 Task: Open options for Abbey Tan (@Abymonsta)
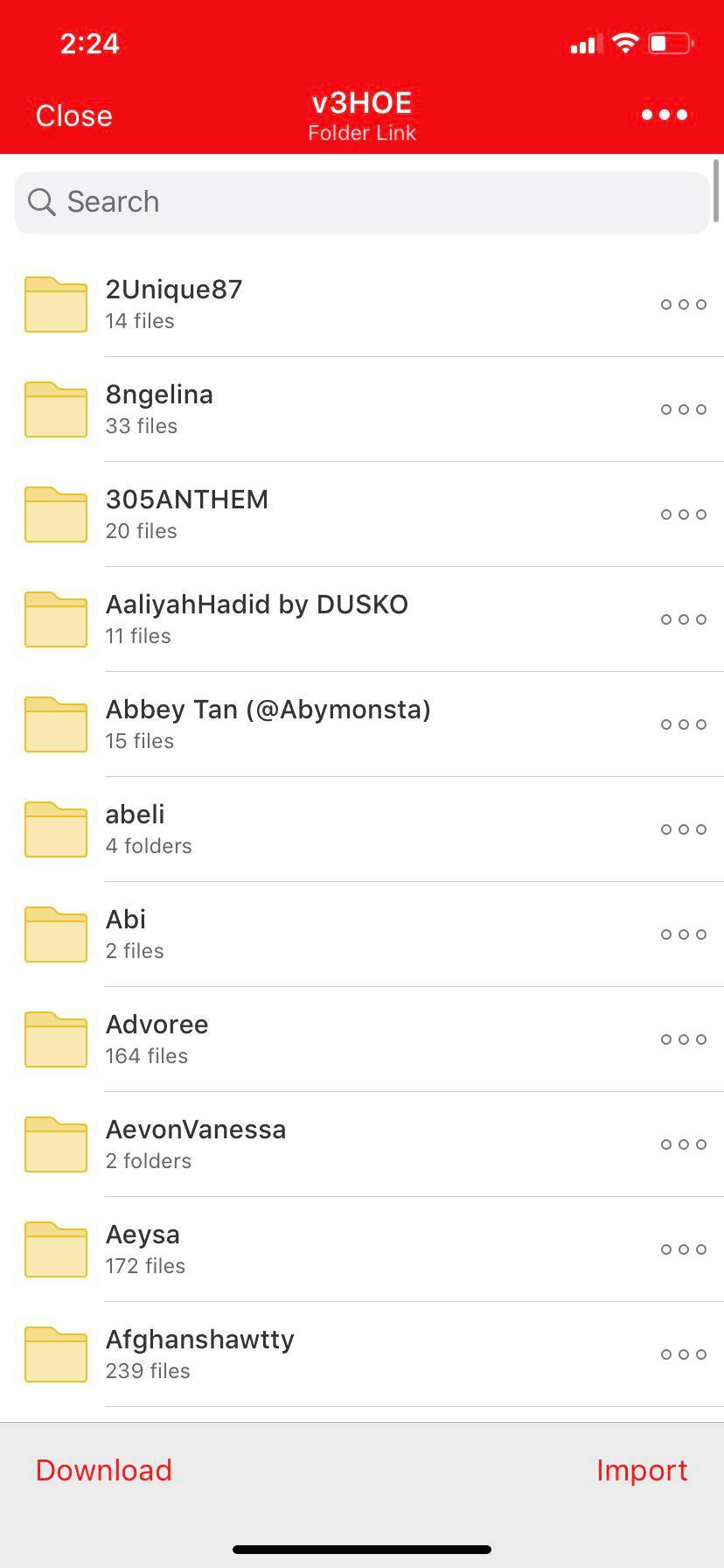pyautogui.click(x=684, y=724)
